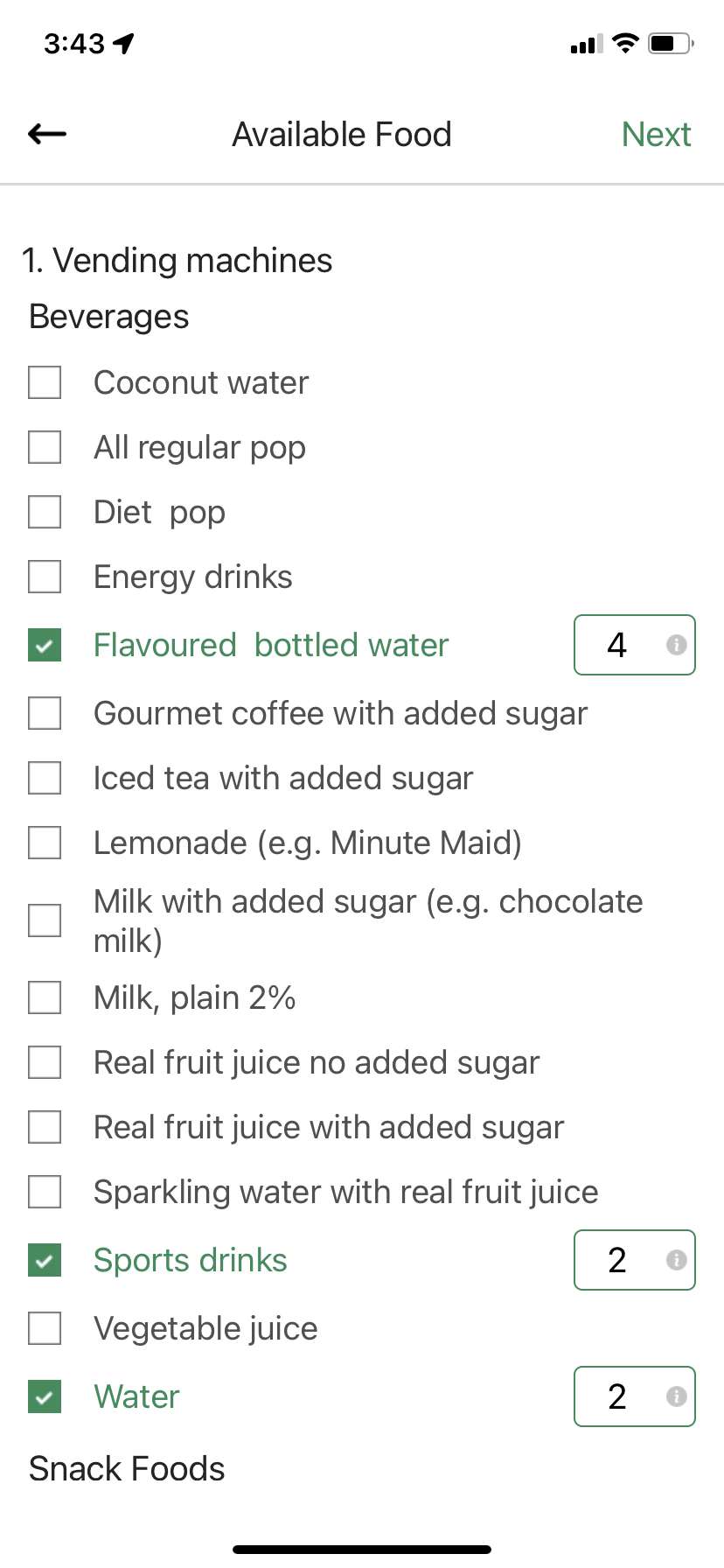Tap Next to continue
Screen dimensions: 724x1568
(x=656, y=135)
